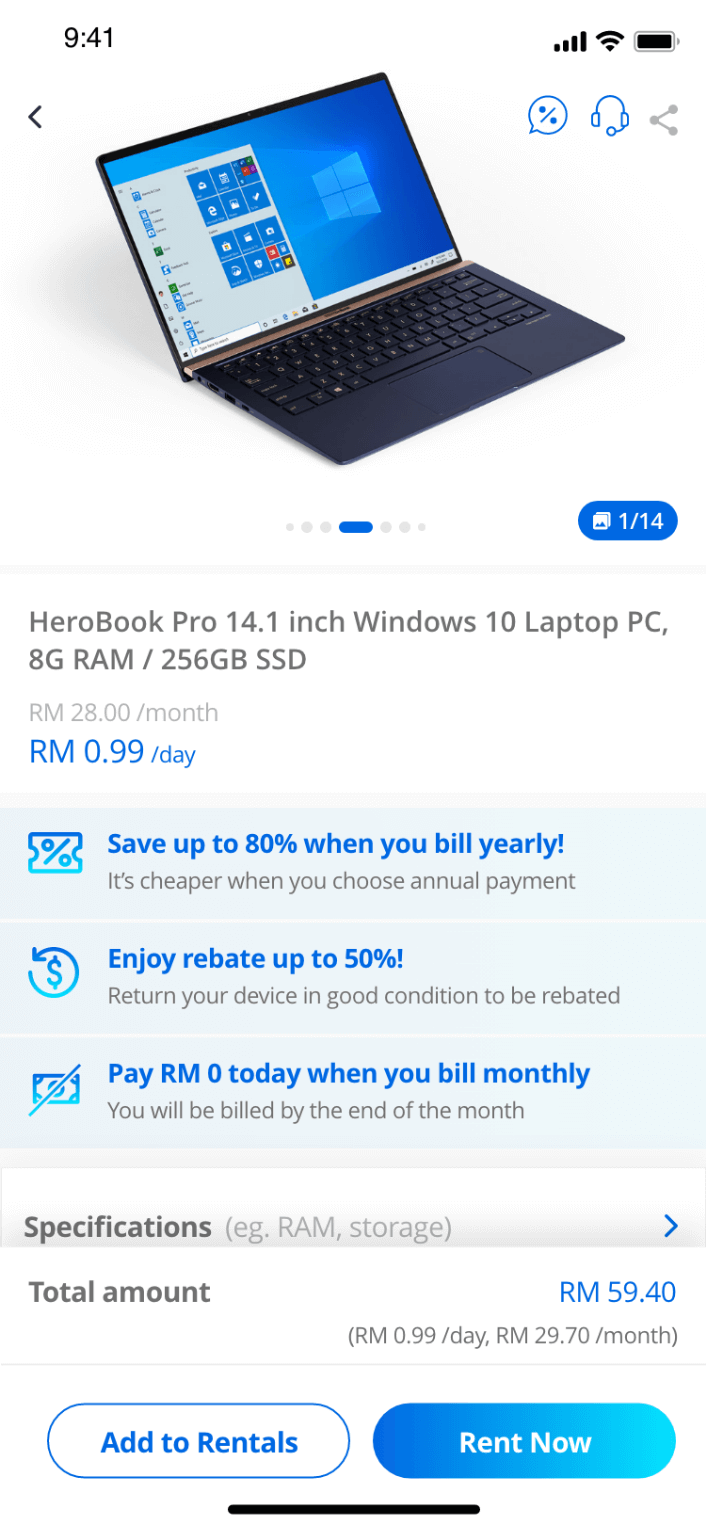Expand the Specifications section
The height and width of the screenshot is (1526, 706).
[353, 1226]
